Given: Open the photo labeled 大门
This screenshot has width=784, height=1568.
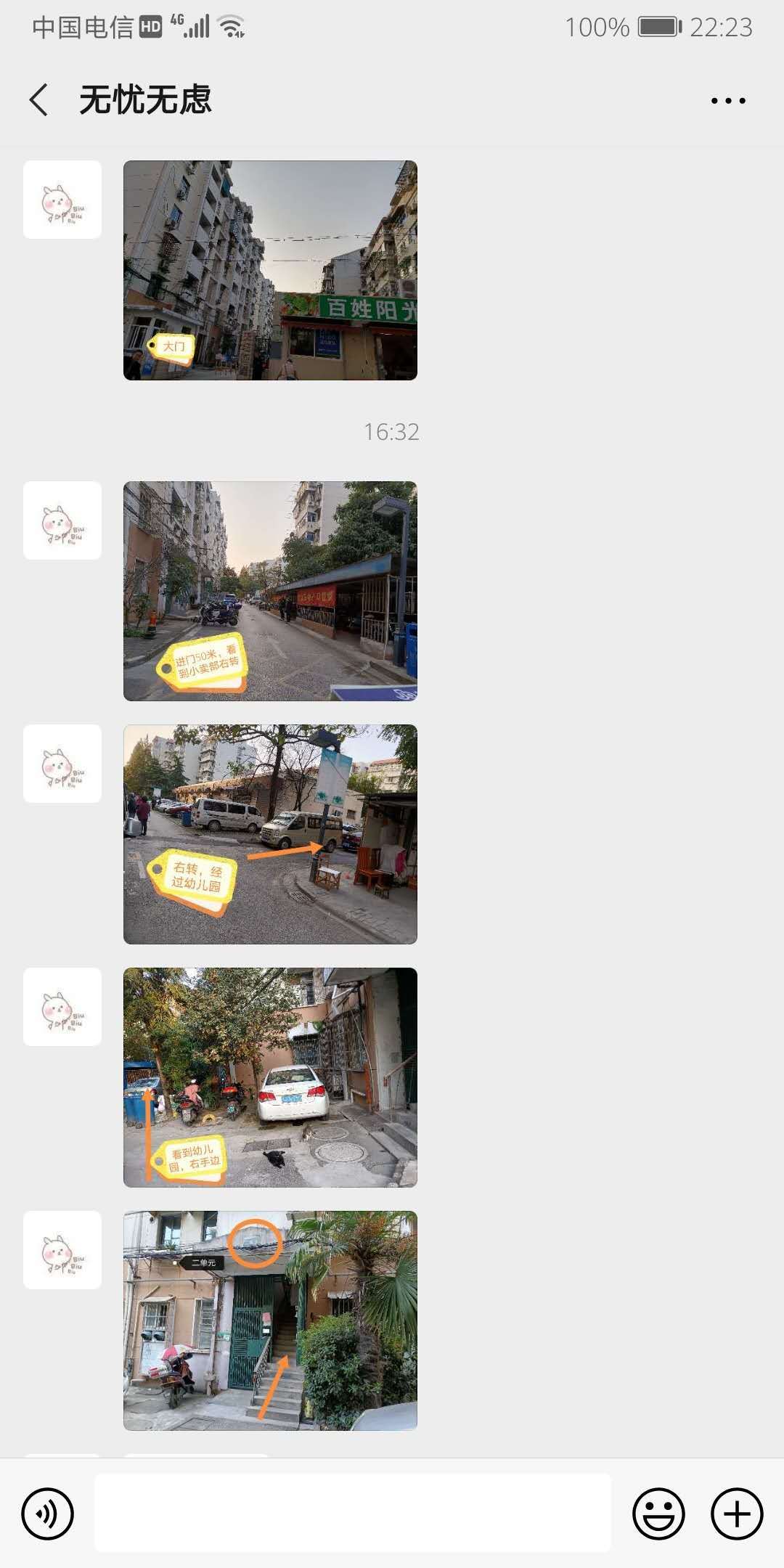Looking at the screenshot, I should 270,270.
